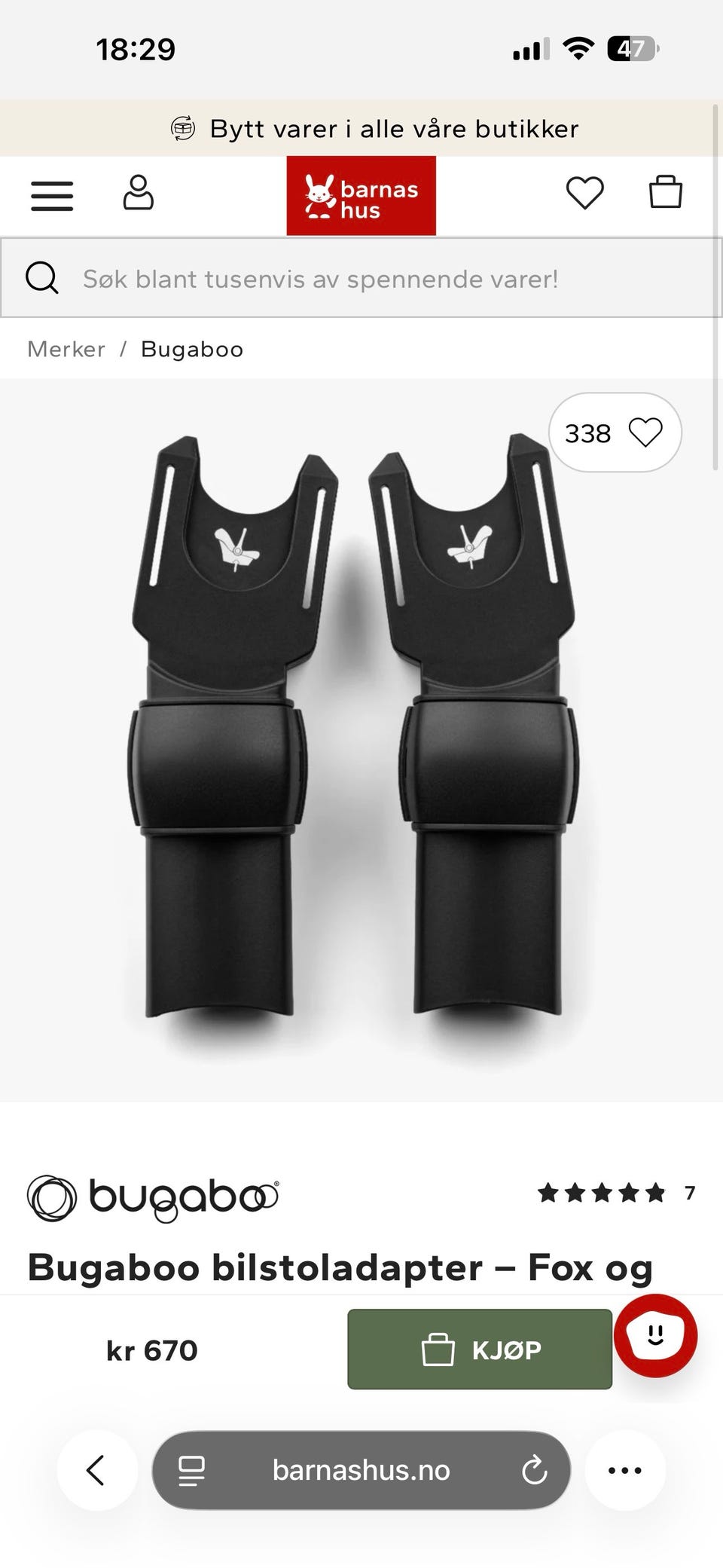Open the hamburger menu
723x1568 pixels.
[x=52, y=196]
